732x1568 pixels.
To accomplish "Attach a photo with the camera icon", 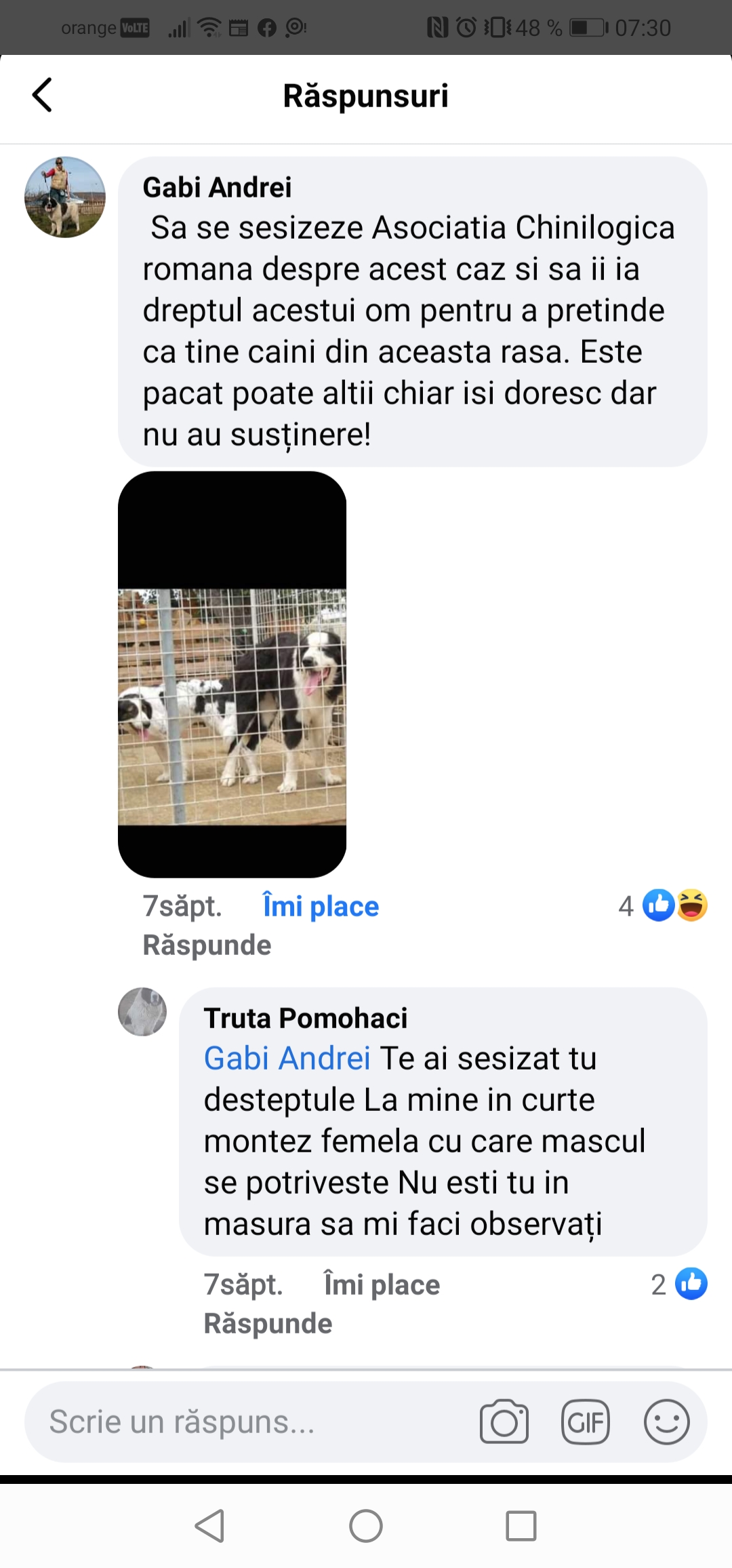I will tap(504, 1422).
